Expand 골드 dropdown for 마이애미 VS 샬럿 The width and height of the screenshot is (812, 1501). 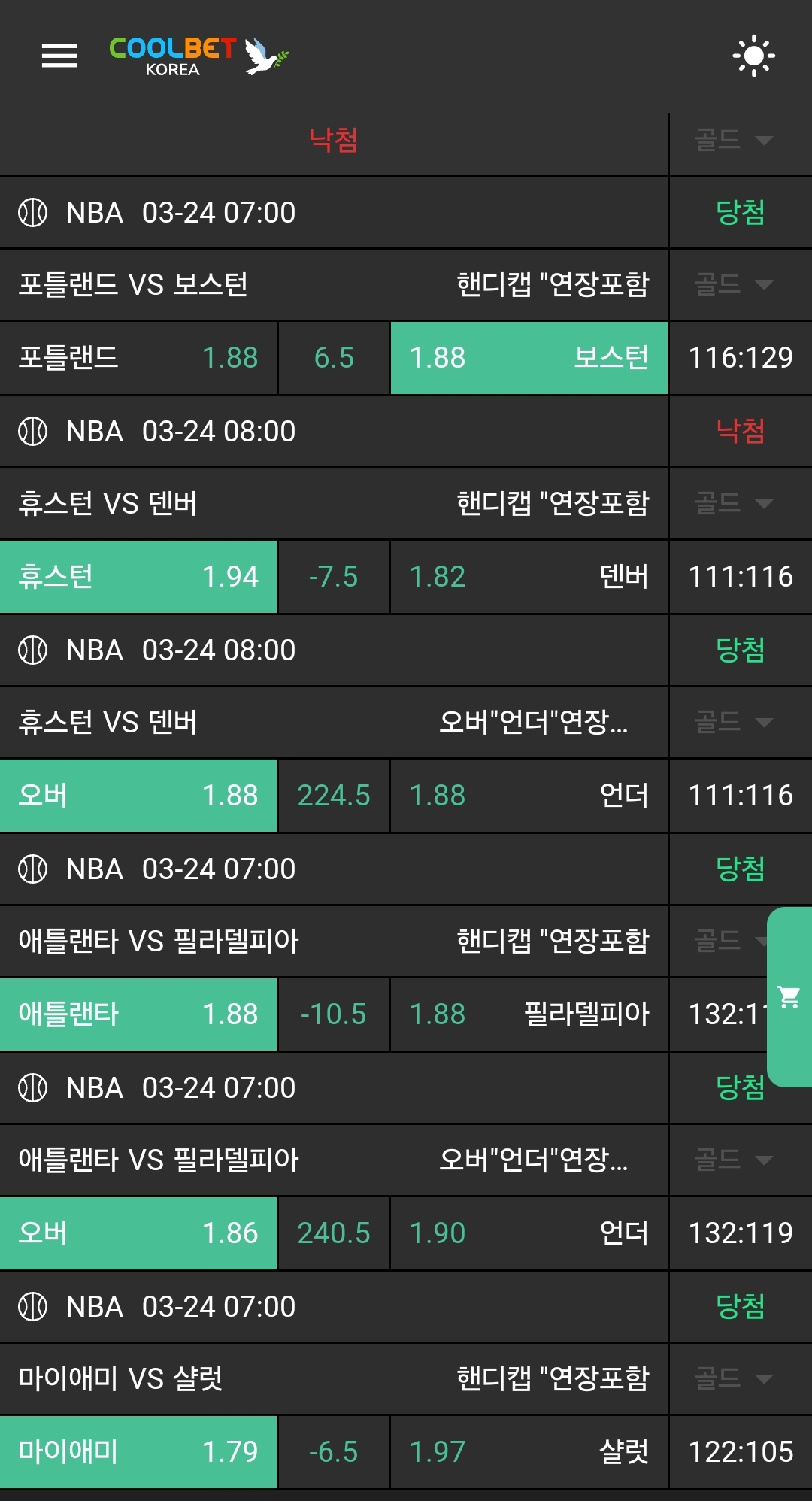pos(734,1378)
